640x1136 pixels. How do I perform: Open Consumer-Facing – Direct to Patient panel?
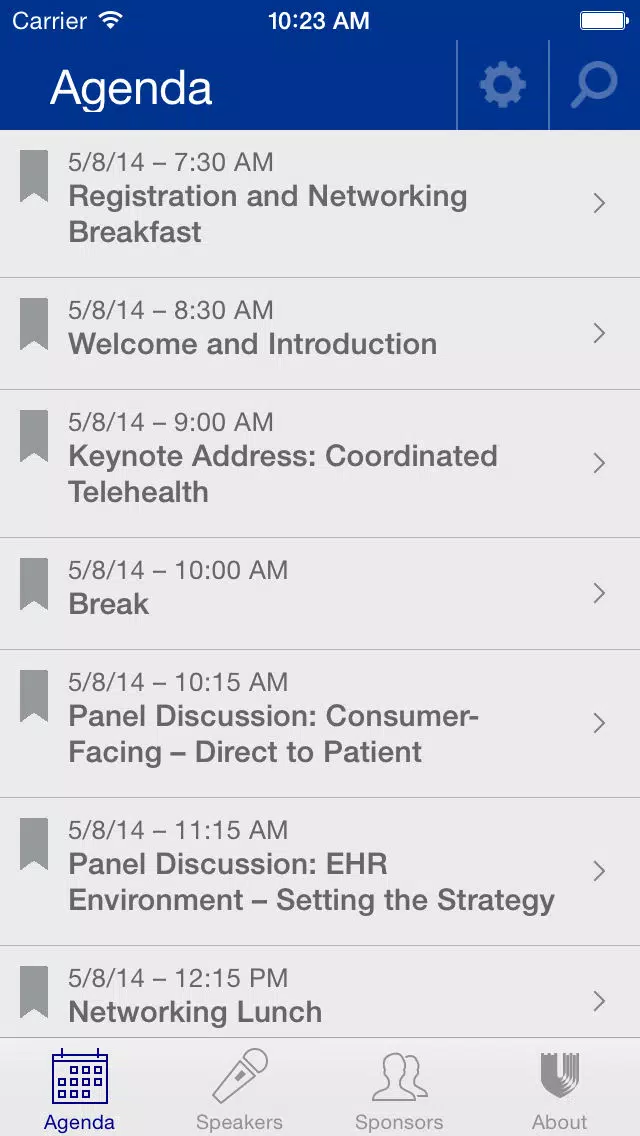(320, 724)
